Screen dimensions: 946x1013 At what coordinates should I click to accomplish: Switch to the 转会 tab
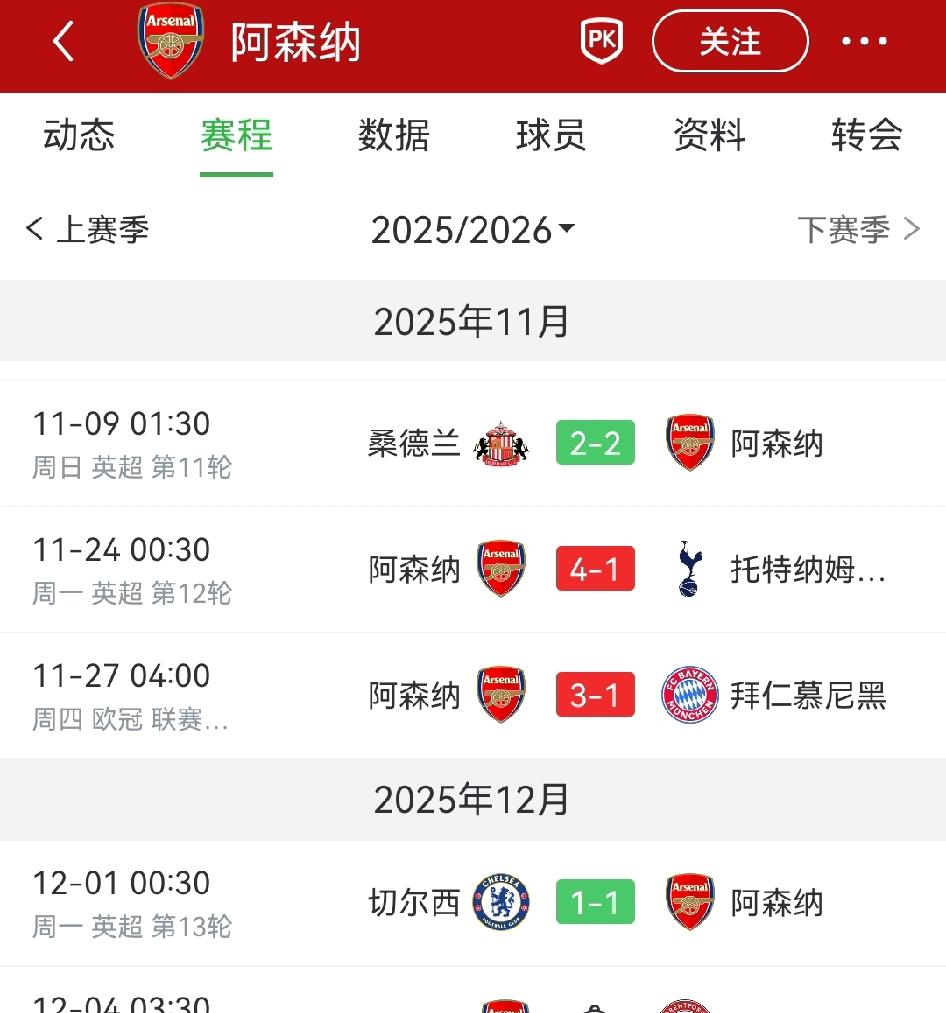(866, 135)
